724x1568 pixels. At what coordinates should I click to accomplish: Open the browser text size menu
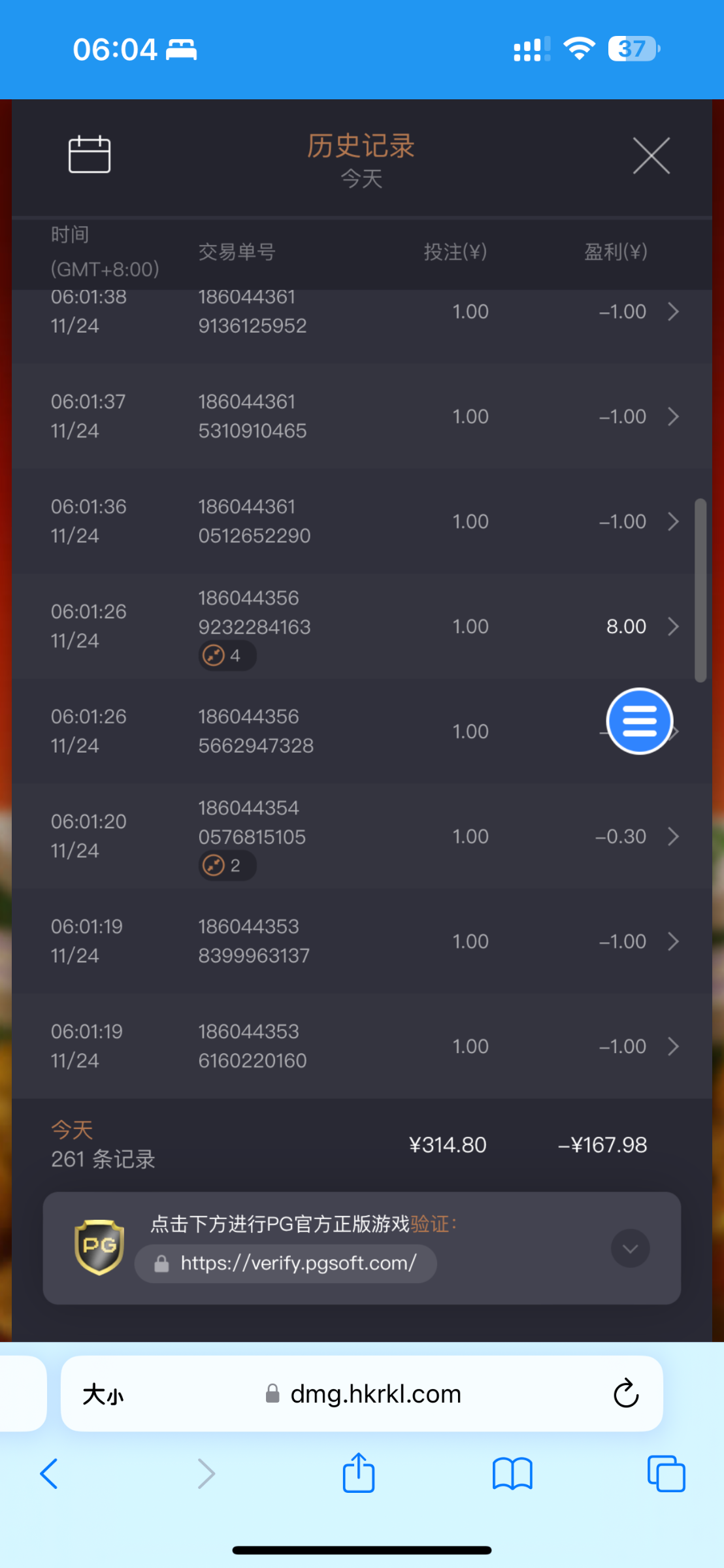click(x=103, y=1394)
